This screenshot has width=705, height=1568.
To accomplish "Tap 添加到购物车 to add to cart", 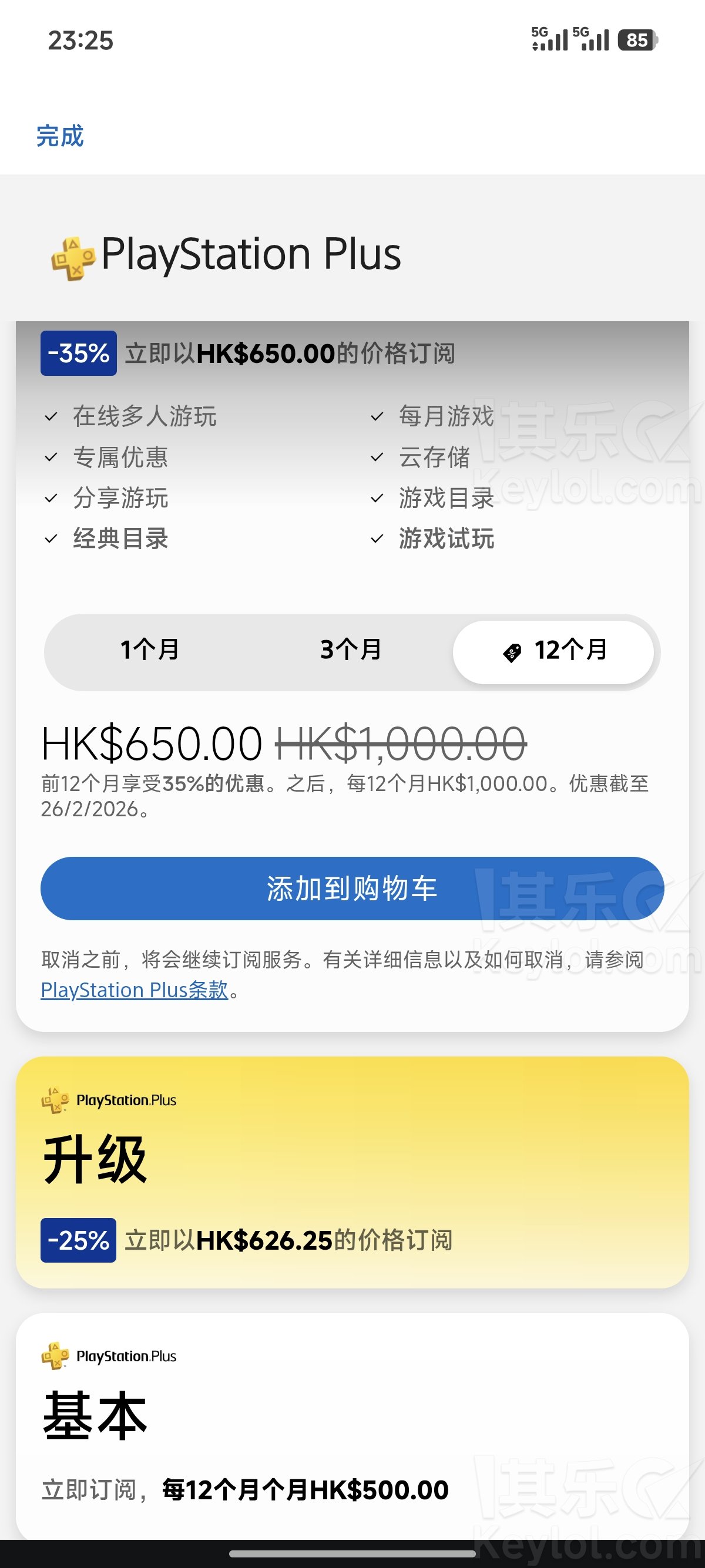I will [352, 888].
